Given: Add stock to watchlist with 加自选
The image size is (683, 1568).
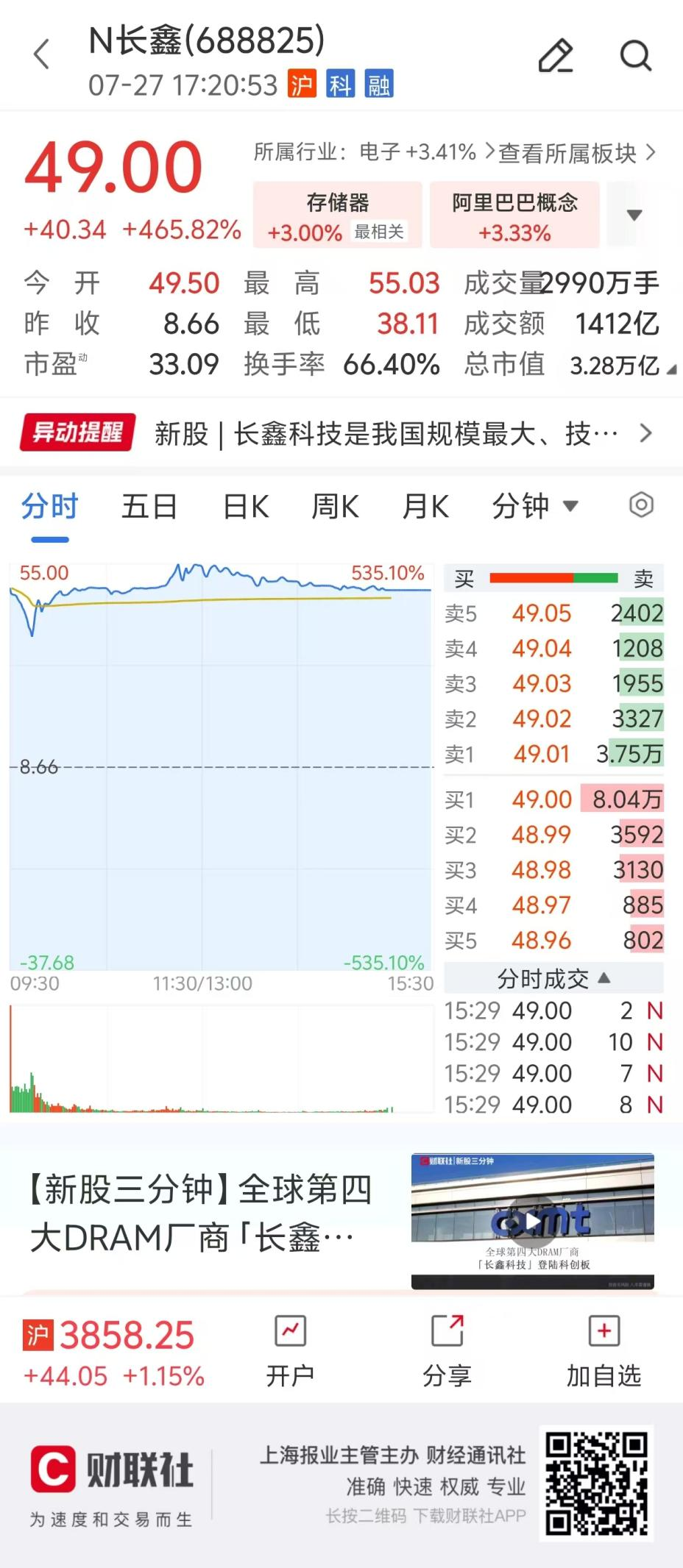Looking at the screenshot, I should click(x=604, y=1351).
